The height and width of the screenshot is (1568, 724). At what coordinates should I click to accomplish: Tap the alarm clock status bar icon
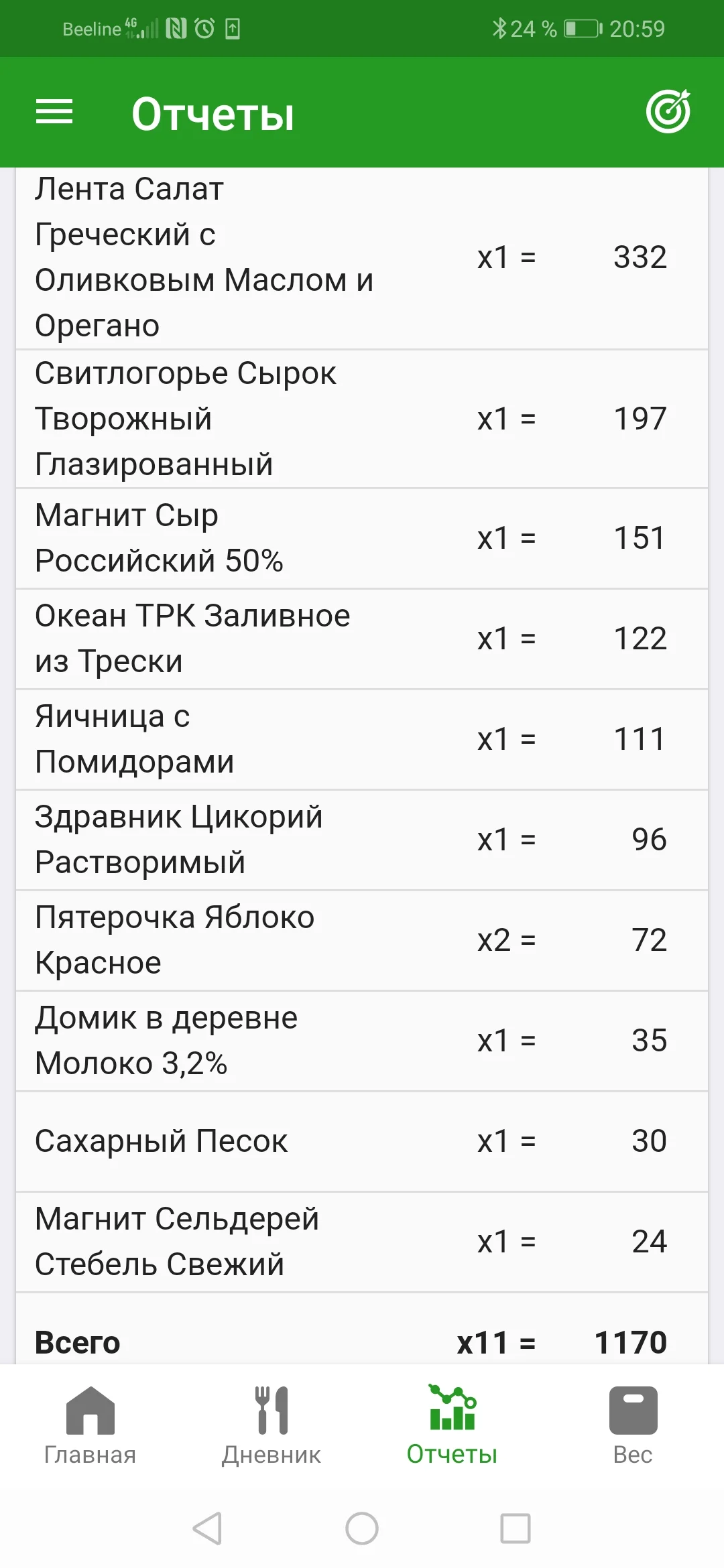pos(203,28)
